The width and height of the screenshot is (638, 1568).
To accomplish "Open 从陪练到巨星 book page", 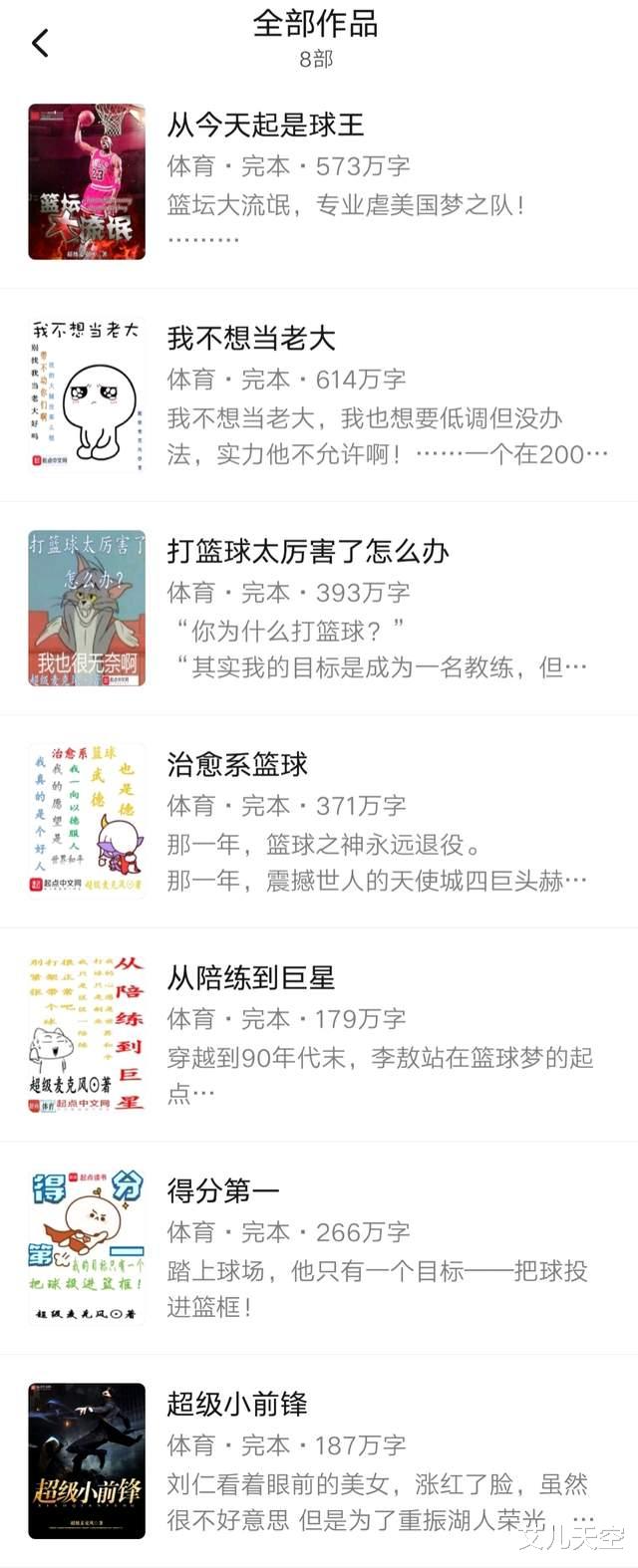I will tap(250, 978).
